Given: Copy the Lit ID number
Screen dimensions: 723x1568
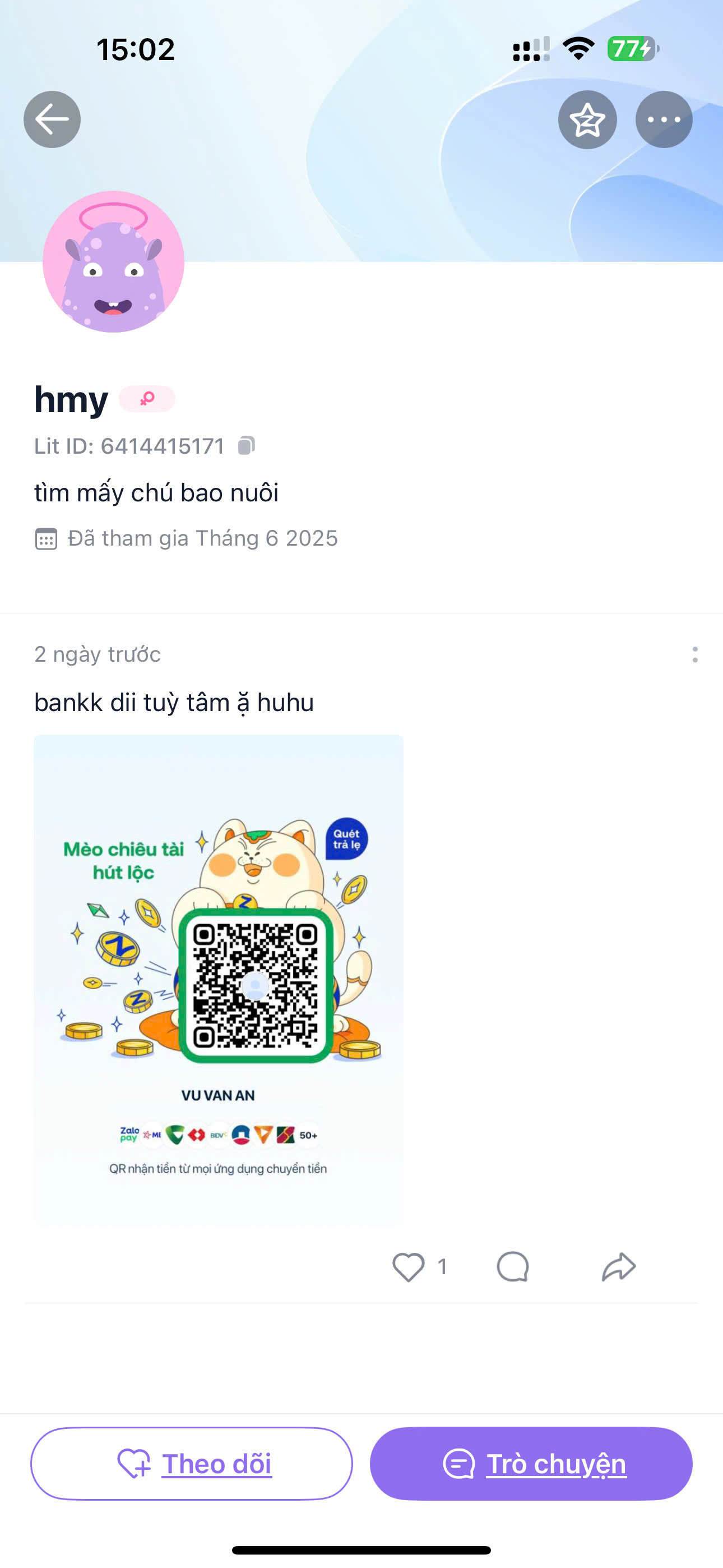Looking at the screenshot, I should pyautogui.click(x=246, y=446).
